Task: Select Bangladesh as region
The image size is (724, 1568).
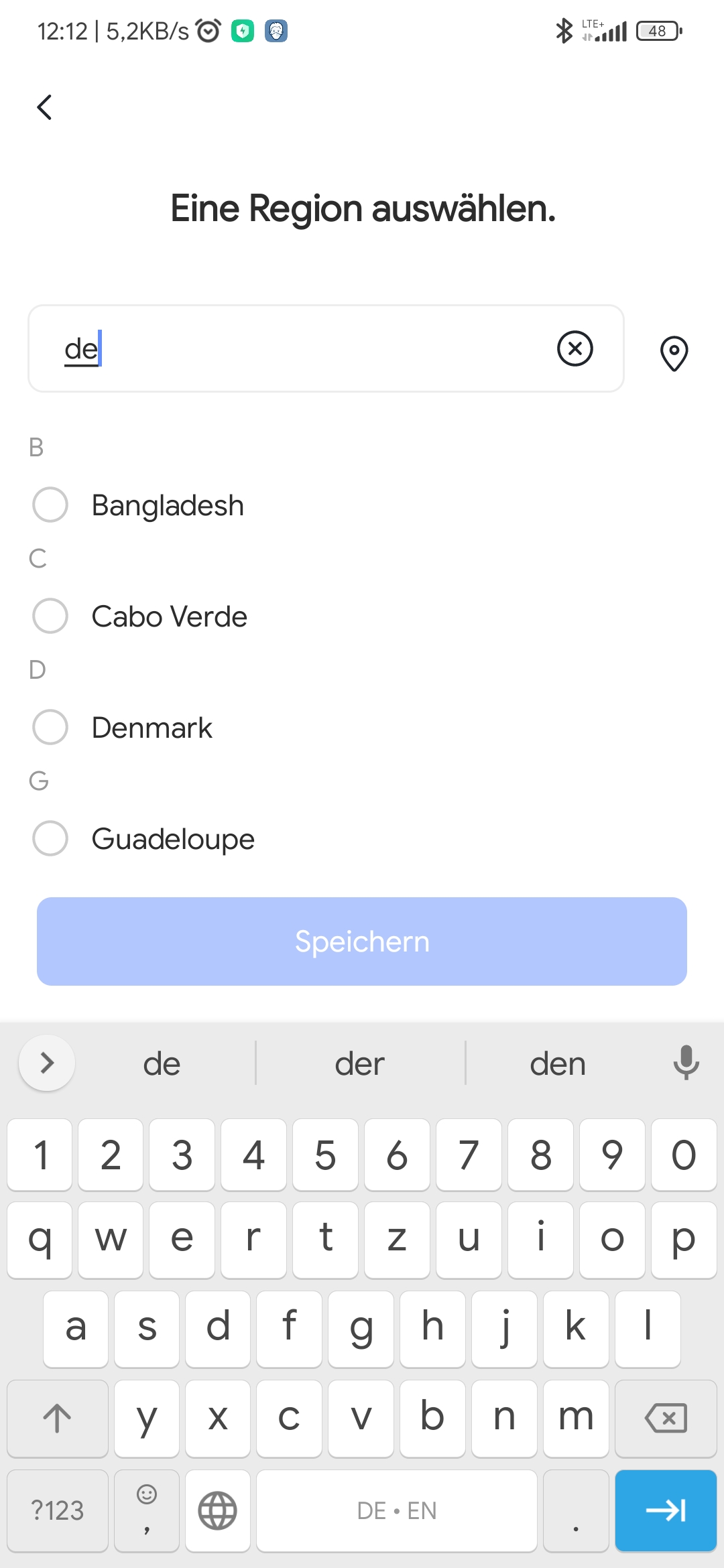Action: pyautogui.click(x=51, y=505)
